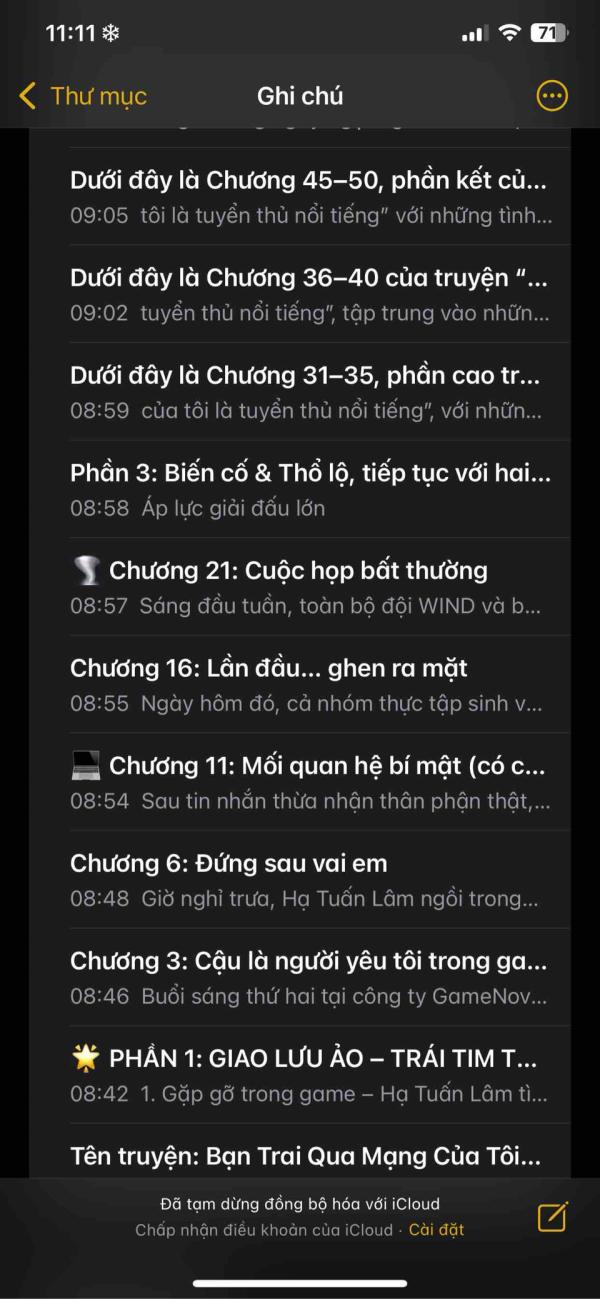Open note Chương 16: Lần đầu ghen ra mặt
The width and height of the screenshot is (600, 1299).
pyautogui.click(x=300, y=684)
